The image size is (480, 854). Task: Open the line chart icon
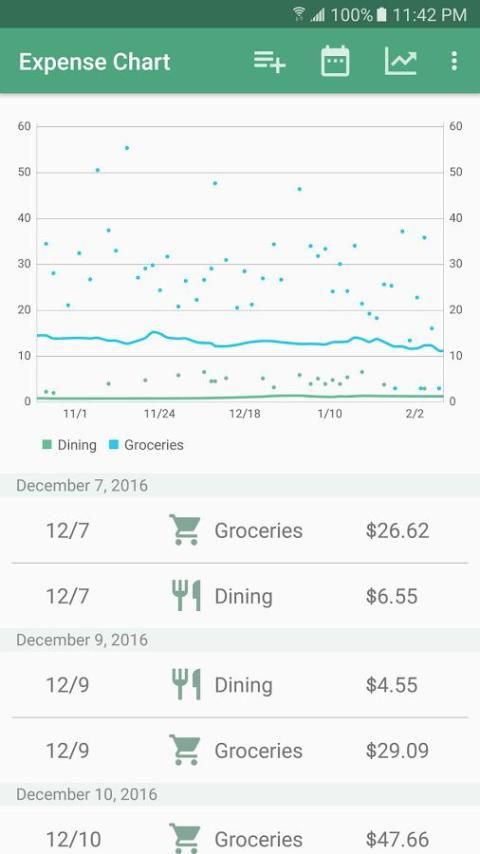400,61
